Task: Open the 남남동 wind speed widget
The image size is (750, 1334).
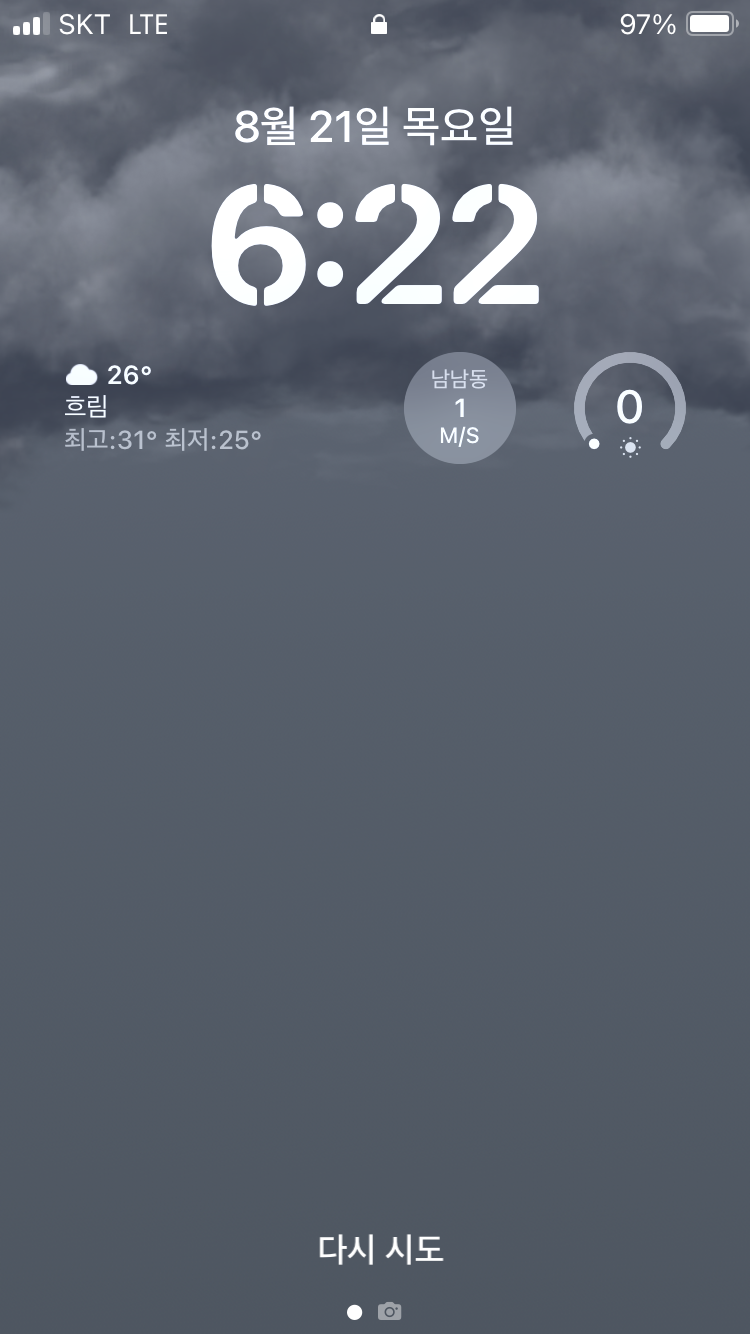Action: (460, 408)
